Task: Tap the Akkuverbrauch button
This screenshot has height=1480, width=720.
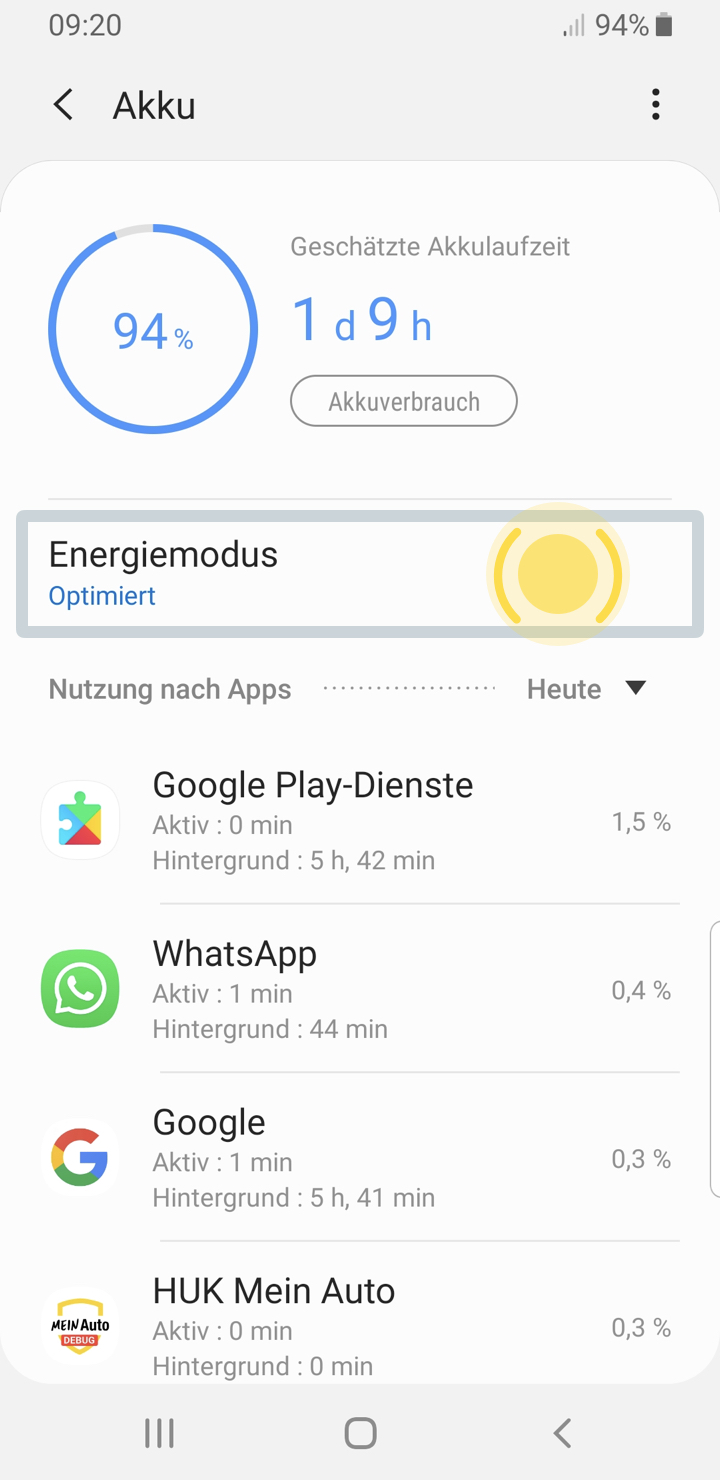Action: tap(403, 402)
